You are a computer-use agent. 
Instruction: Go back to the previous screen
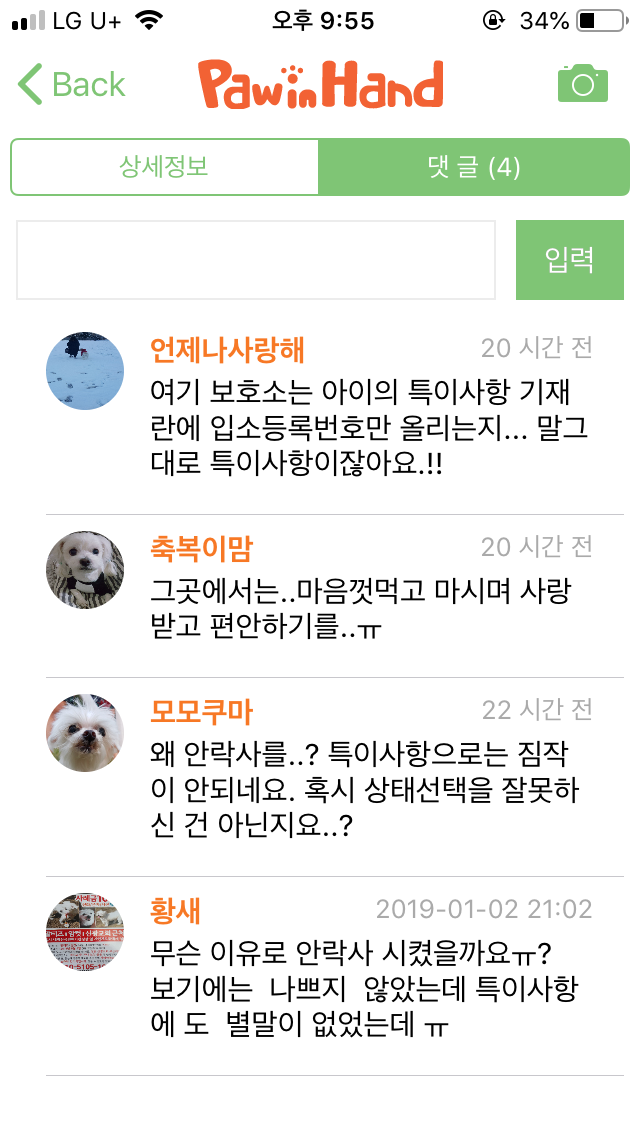(72, 85)
